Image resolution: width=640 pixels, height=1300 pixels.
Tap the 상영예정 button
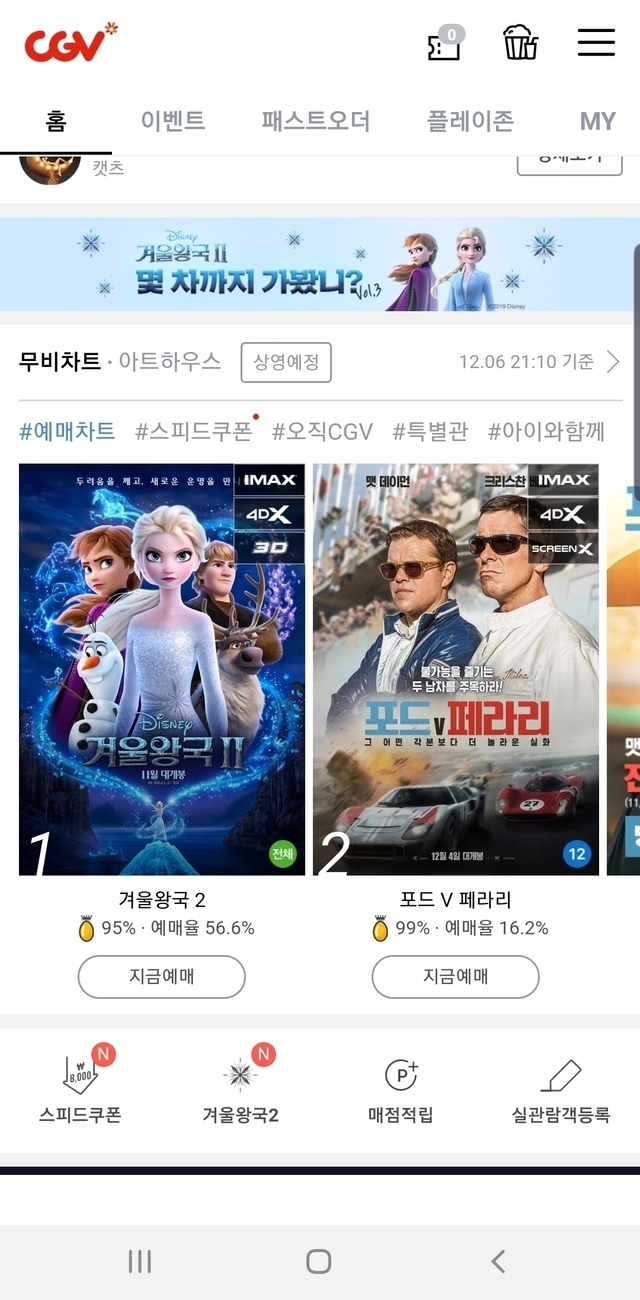point(286,362)
